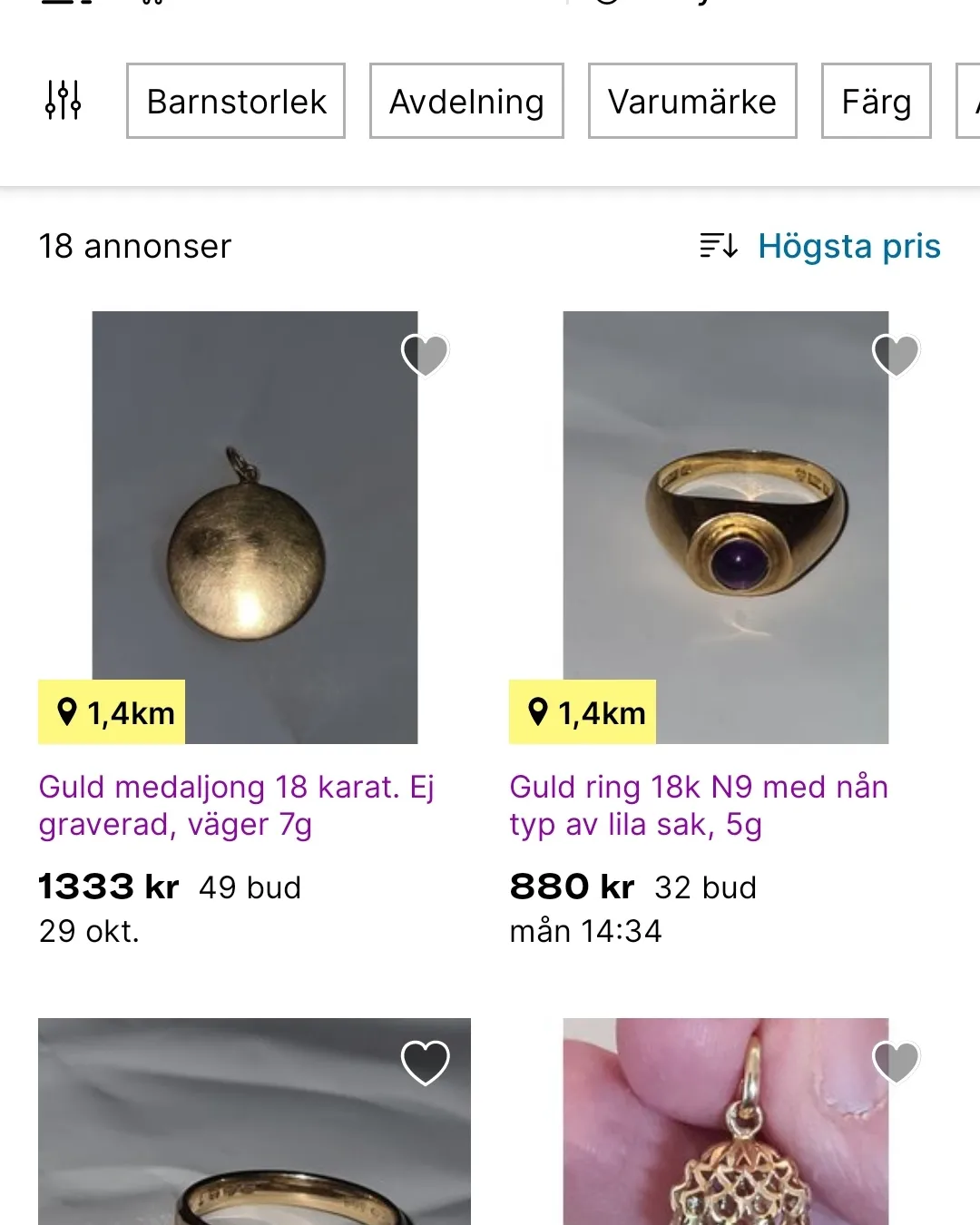Select the Varumärke filter chip
980x1225 pixels.
[x=692, y=101]
